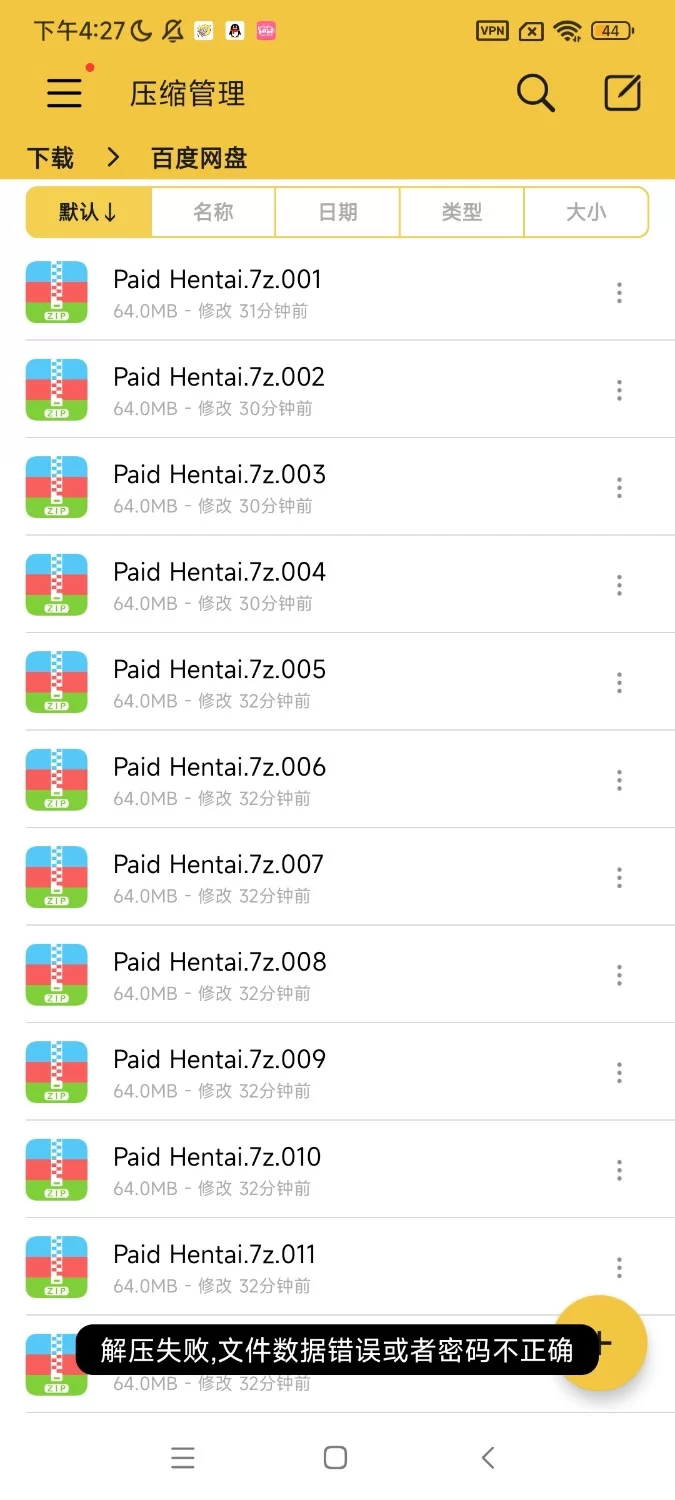The width and height of the screenshot is (675, 1500).
Task: Open the options menu for the .7z.002 file
Action: (x=619, y=390)
